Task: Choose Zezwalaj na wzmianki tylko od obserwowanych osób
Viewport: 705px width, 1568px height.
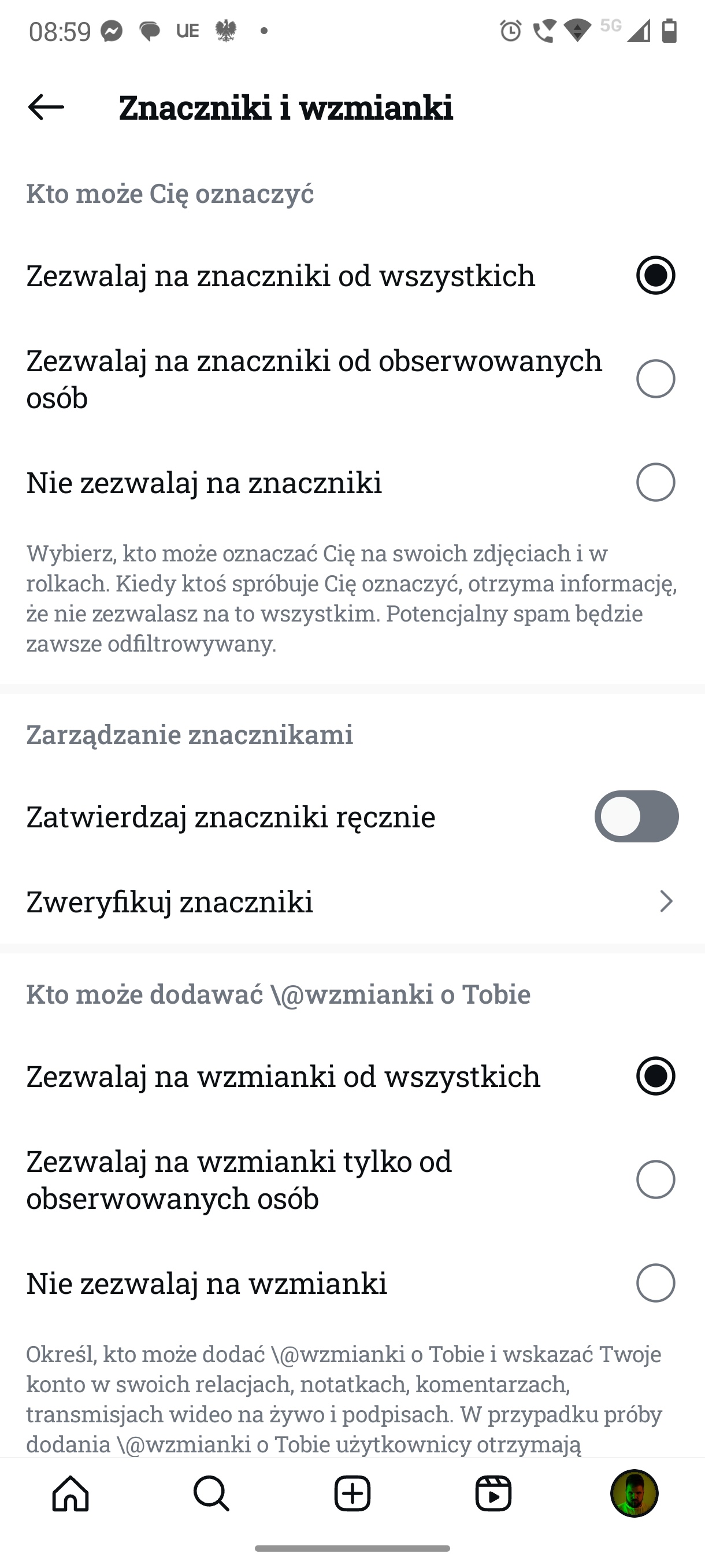Action: [x=352, y=1179]
